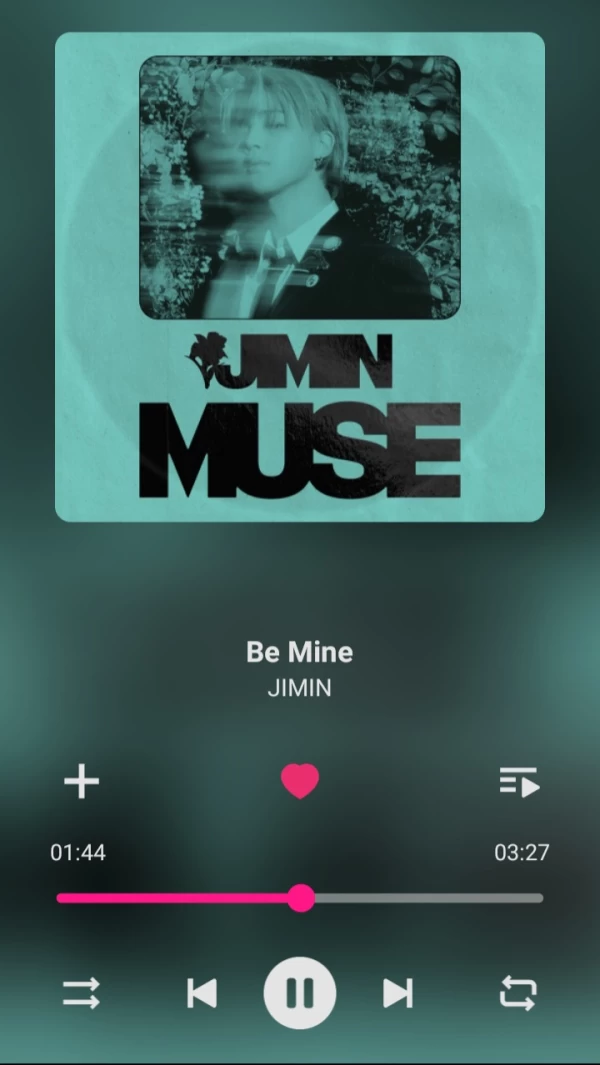The height and width of the screenshot is (1065, 600).
Task: Open the play queue
Action: click(x=519, y=782)
